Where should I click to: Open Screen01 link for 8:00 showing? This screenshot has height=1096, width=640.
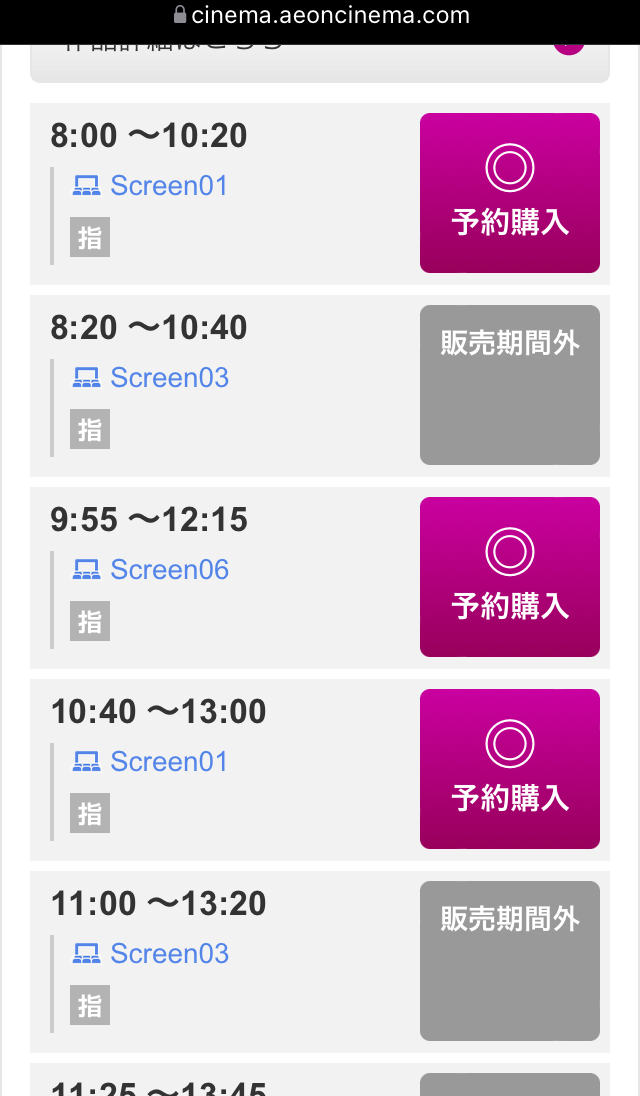[150, 186]
